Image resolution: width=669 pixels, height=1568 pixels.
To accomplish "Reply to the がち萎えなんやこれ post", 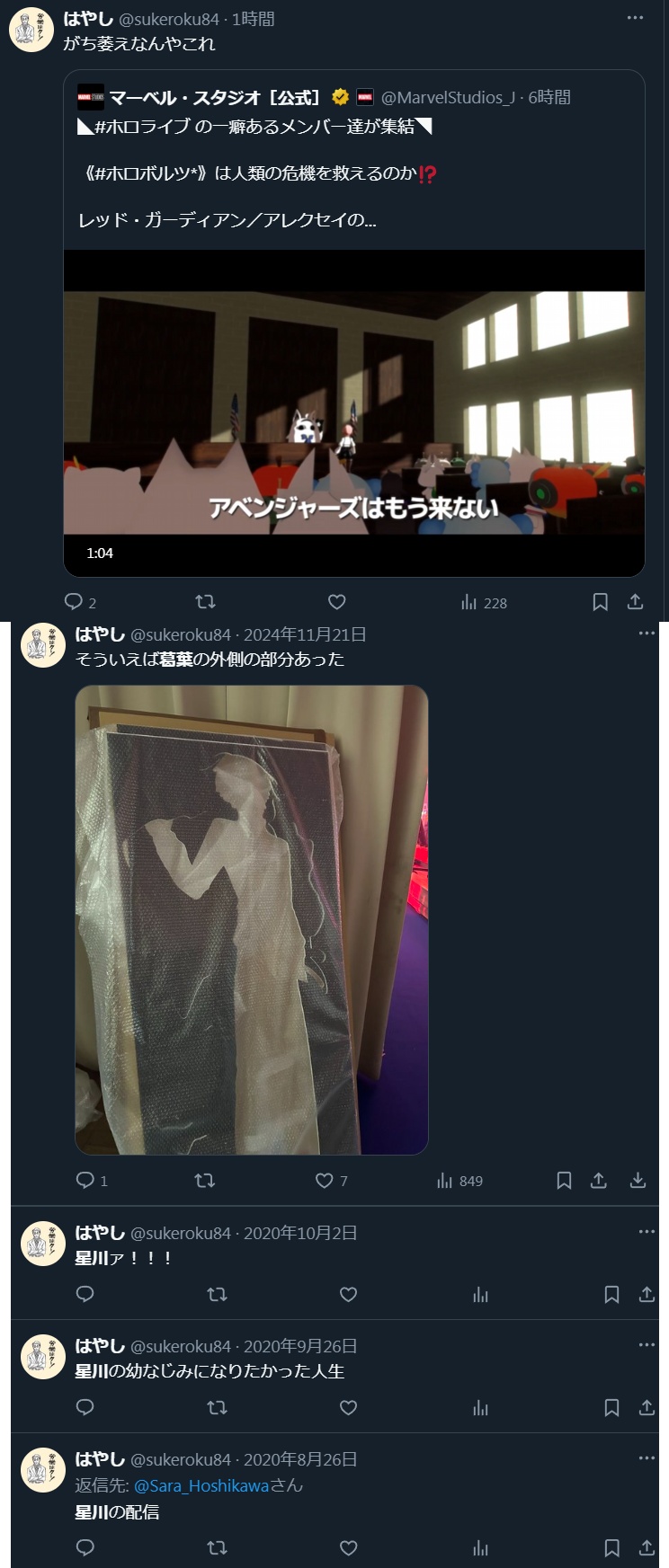I will 74,602.
